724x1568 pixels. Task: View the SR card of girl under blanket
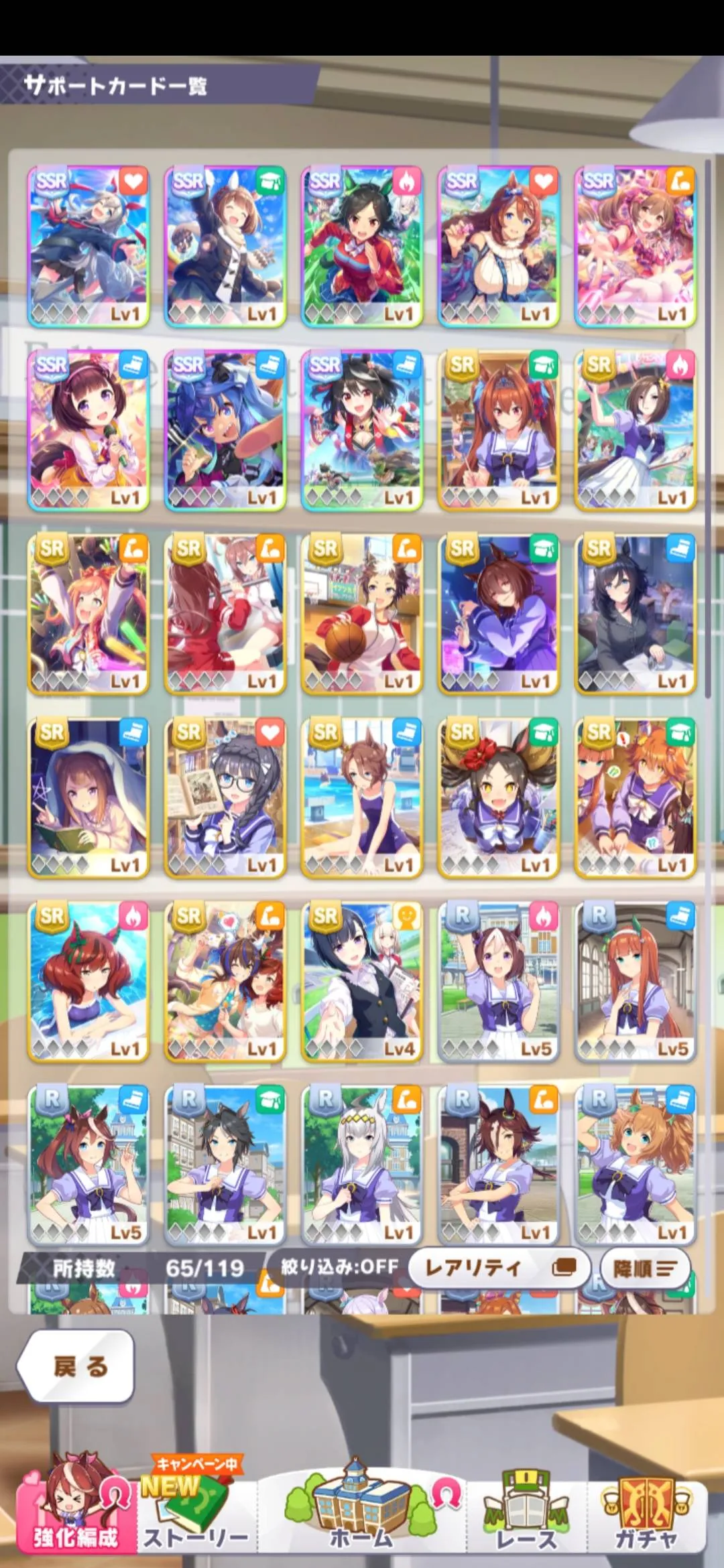[x=88, y=797]
